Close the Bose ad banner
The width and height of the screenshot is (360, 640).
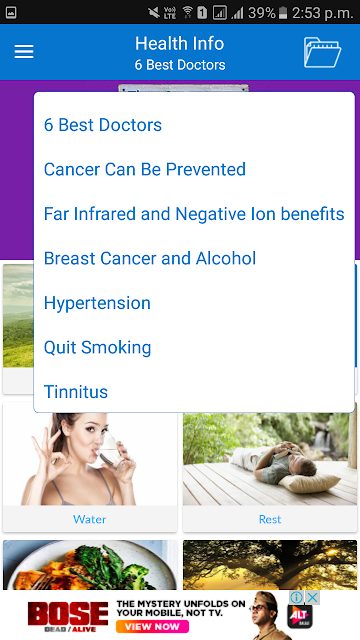313,598
